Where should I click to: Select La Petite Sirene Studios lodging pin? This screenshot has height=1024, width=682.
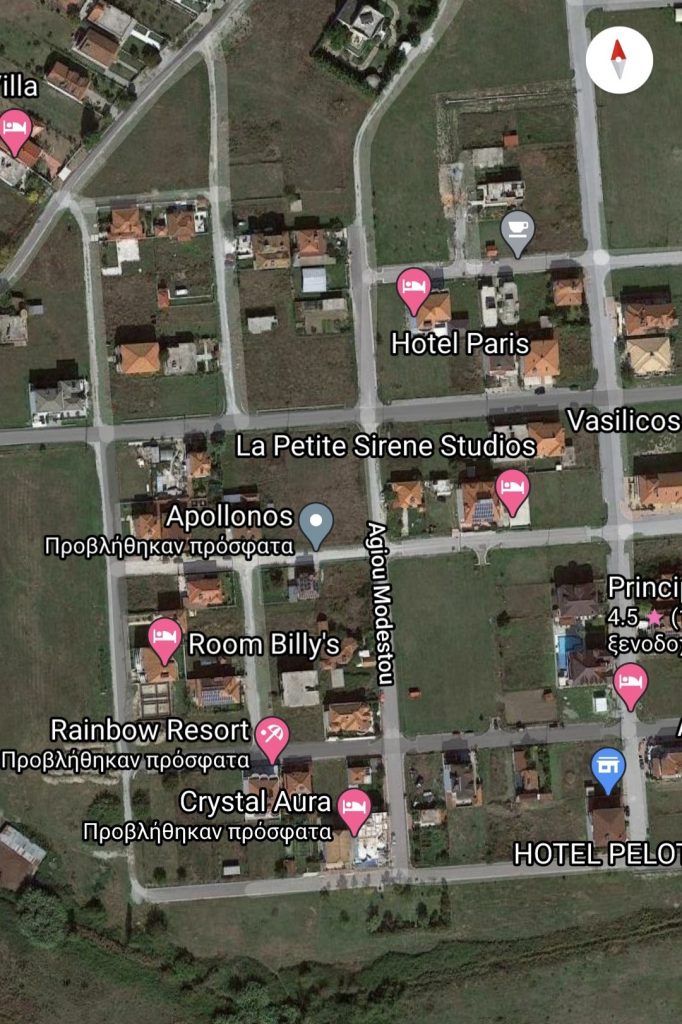tap(512, 490)
